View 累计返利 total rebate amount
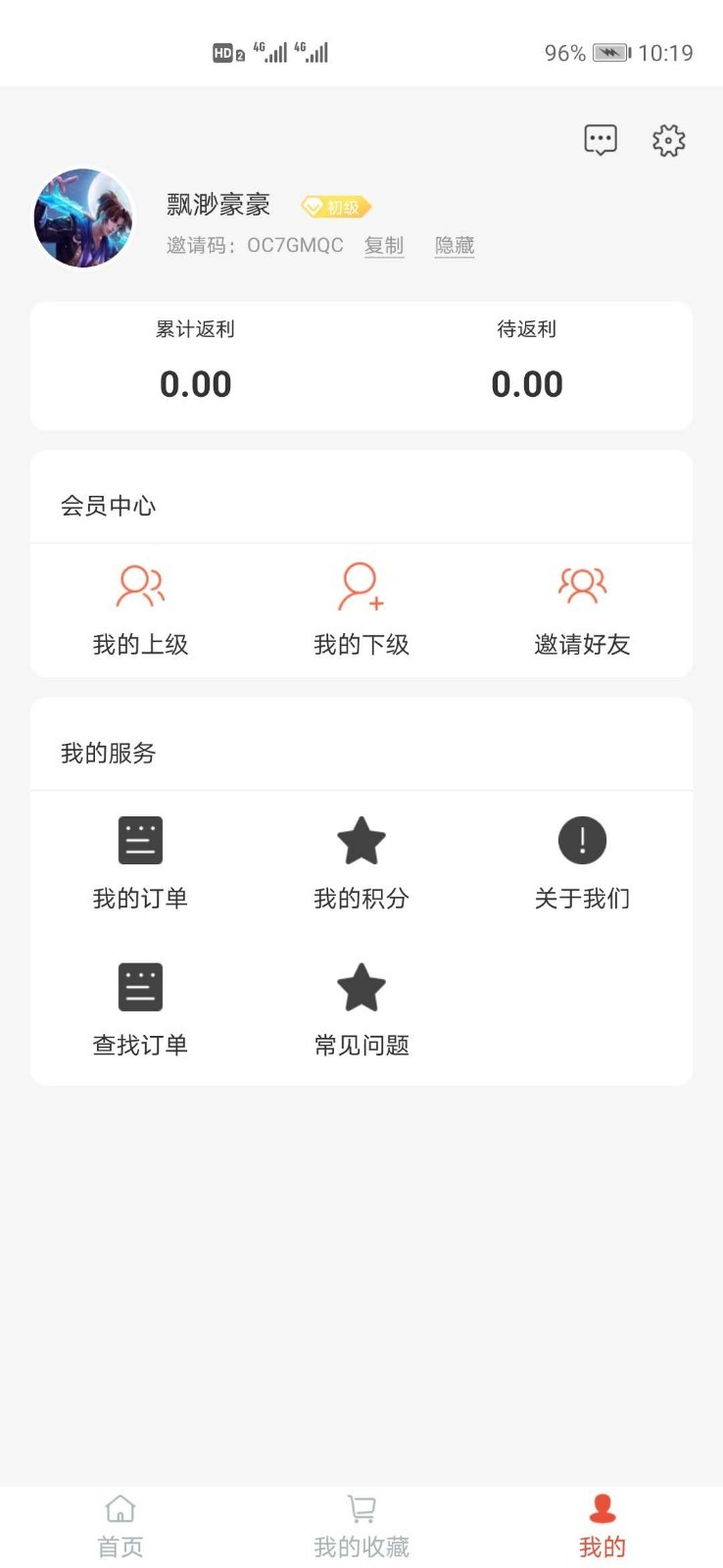The width and height of the screenshot is (723, 1568). 196,384
